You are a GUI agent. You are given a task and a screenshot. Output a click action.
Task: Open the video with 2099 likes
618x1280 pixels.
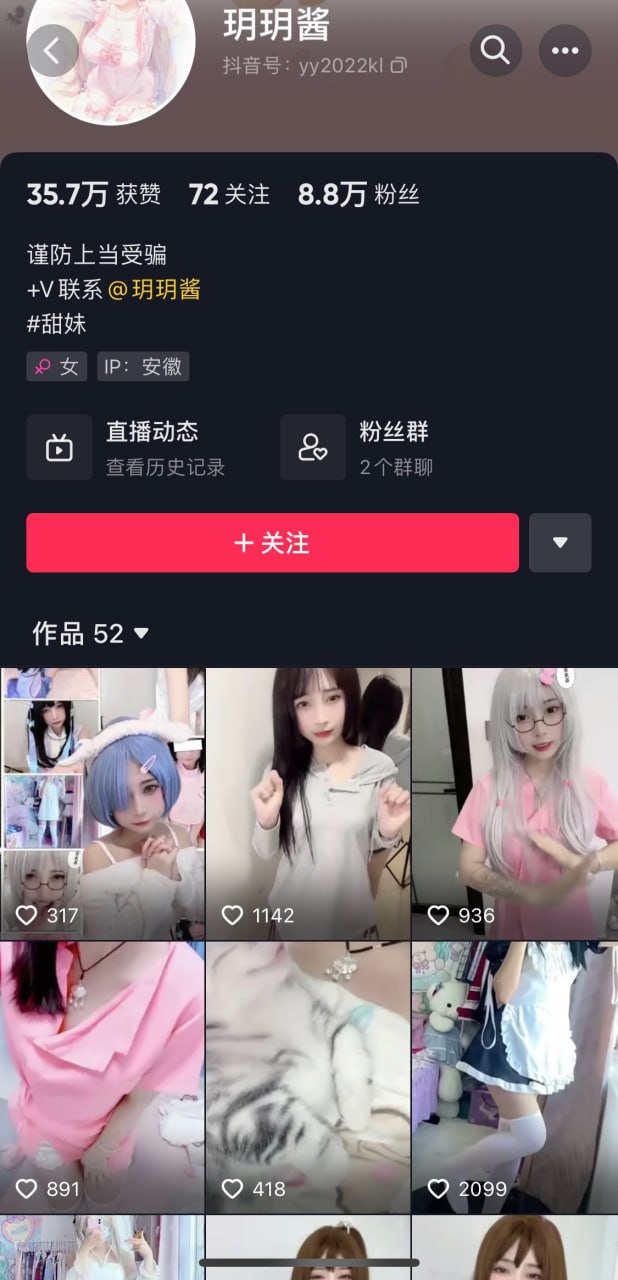coord(514,1076)
